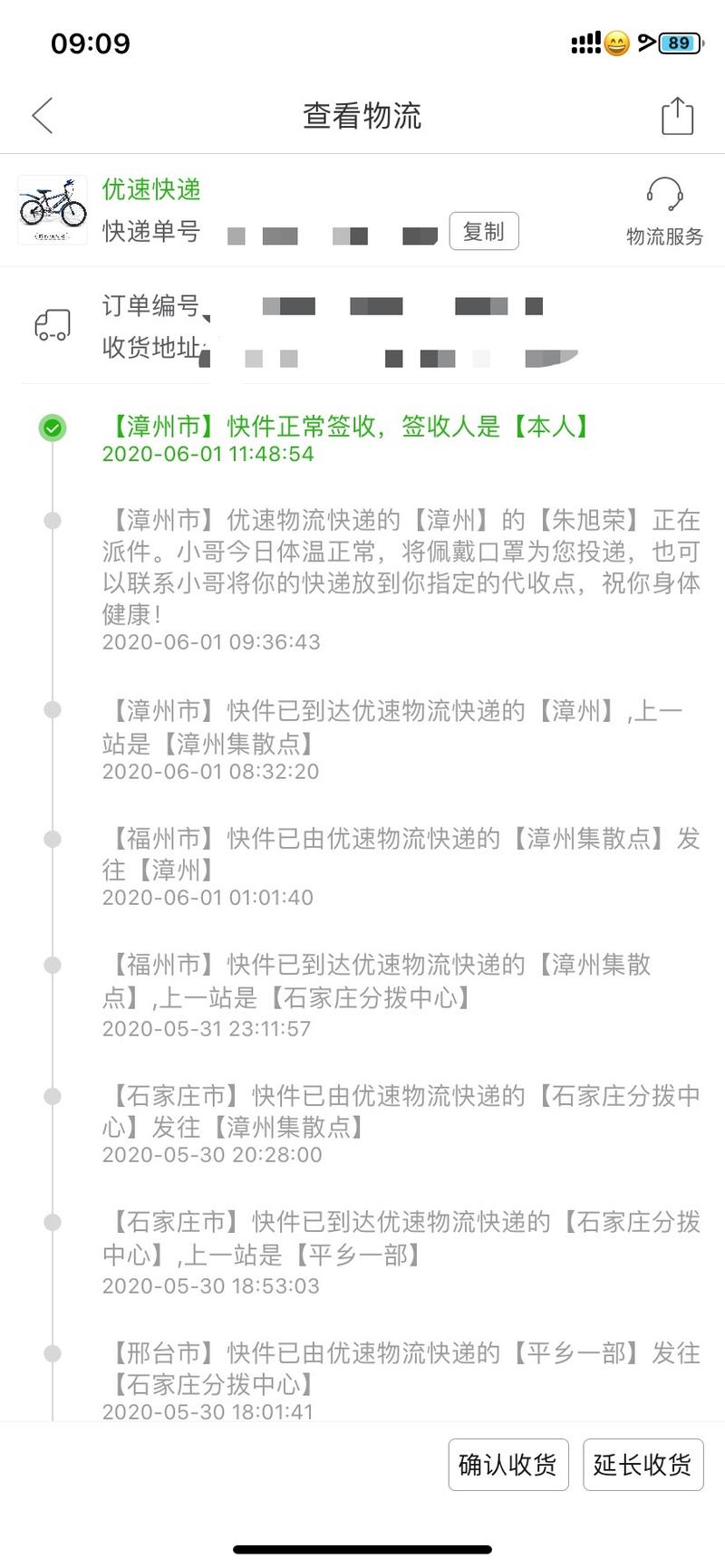Tap the signal strength bars in status bar

coord(585,42)
